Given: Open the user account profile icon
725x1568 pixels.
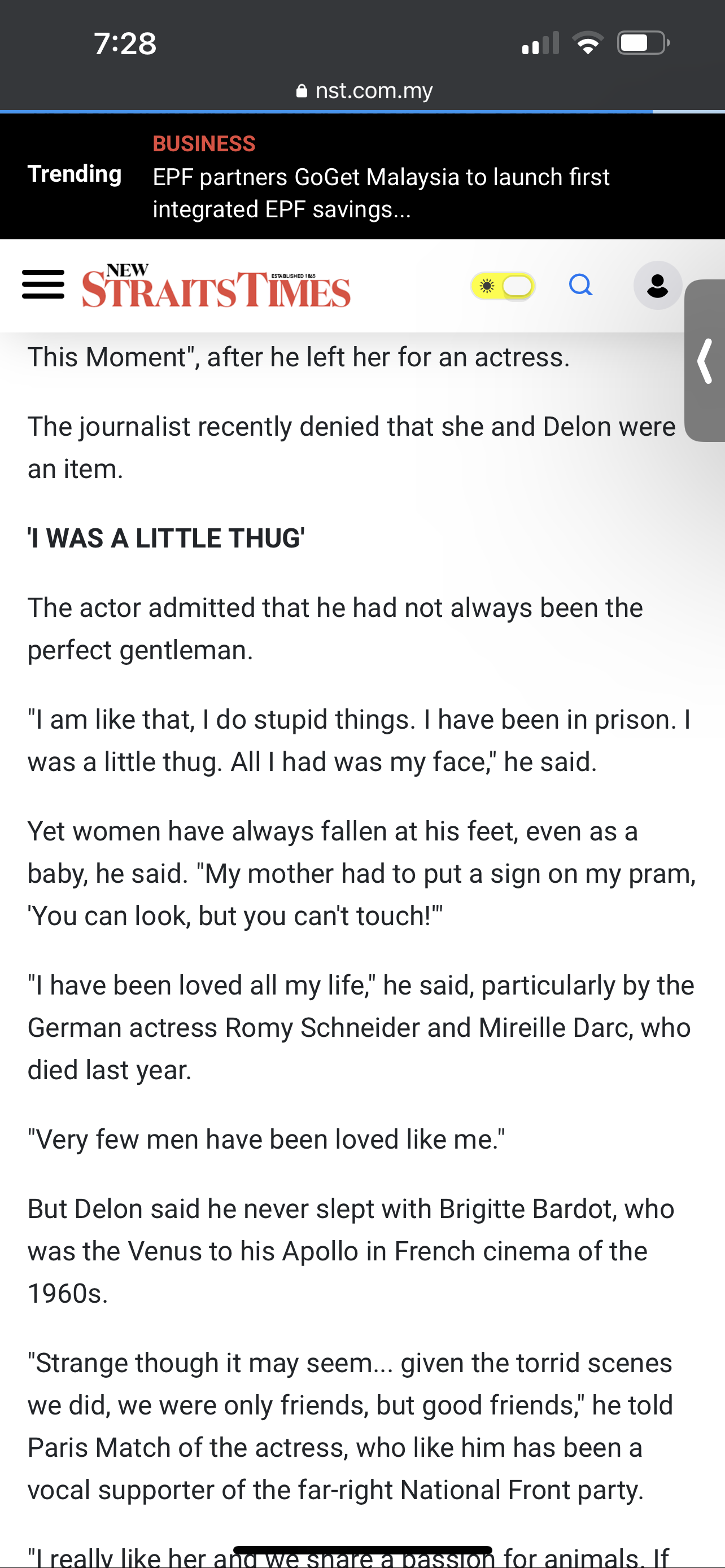Looking at the screenshot, I should [657, 286].
